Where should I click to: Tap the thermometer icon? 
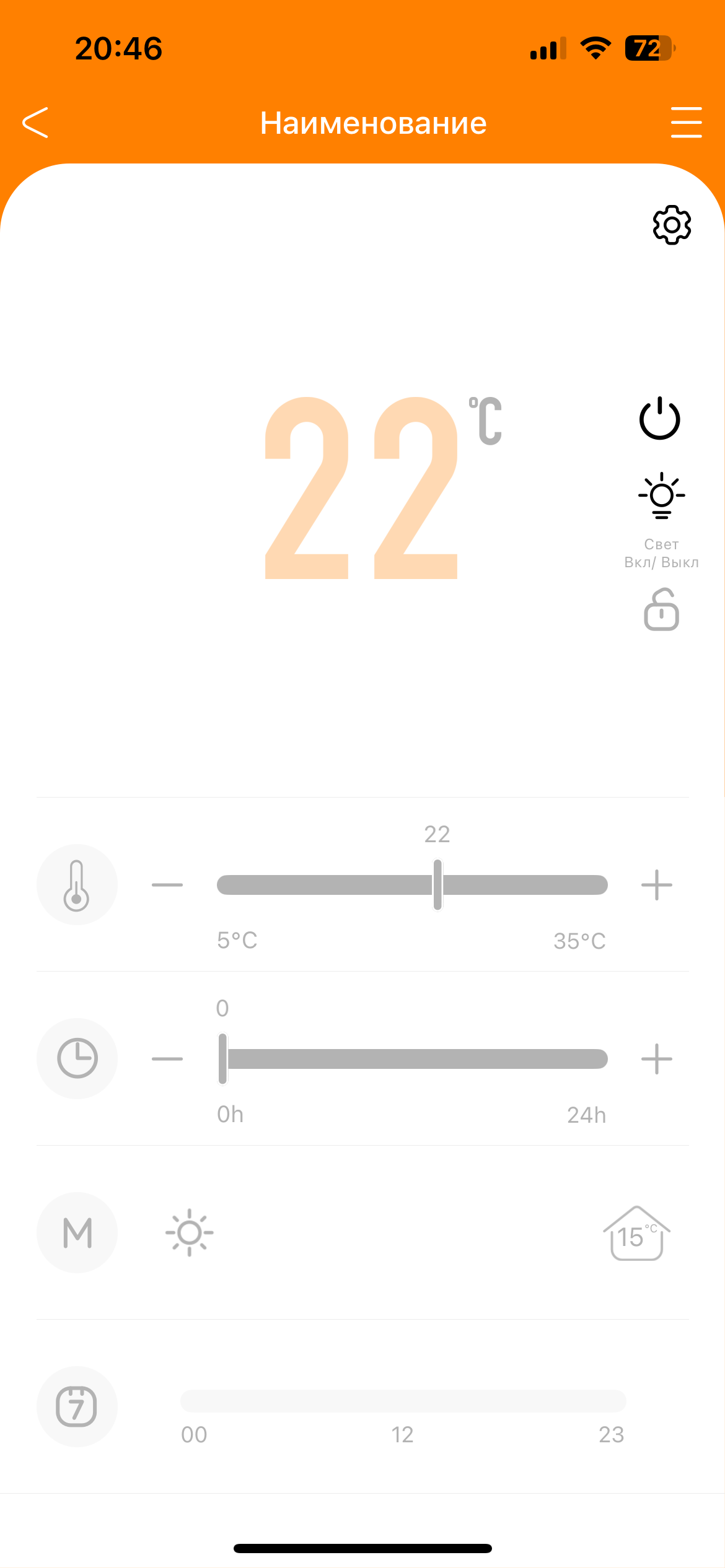77,885
